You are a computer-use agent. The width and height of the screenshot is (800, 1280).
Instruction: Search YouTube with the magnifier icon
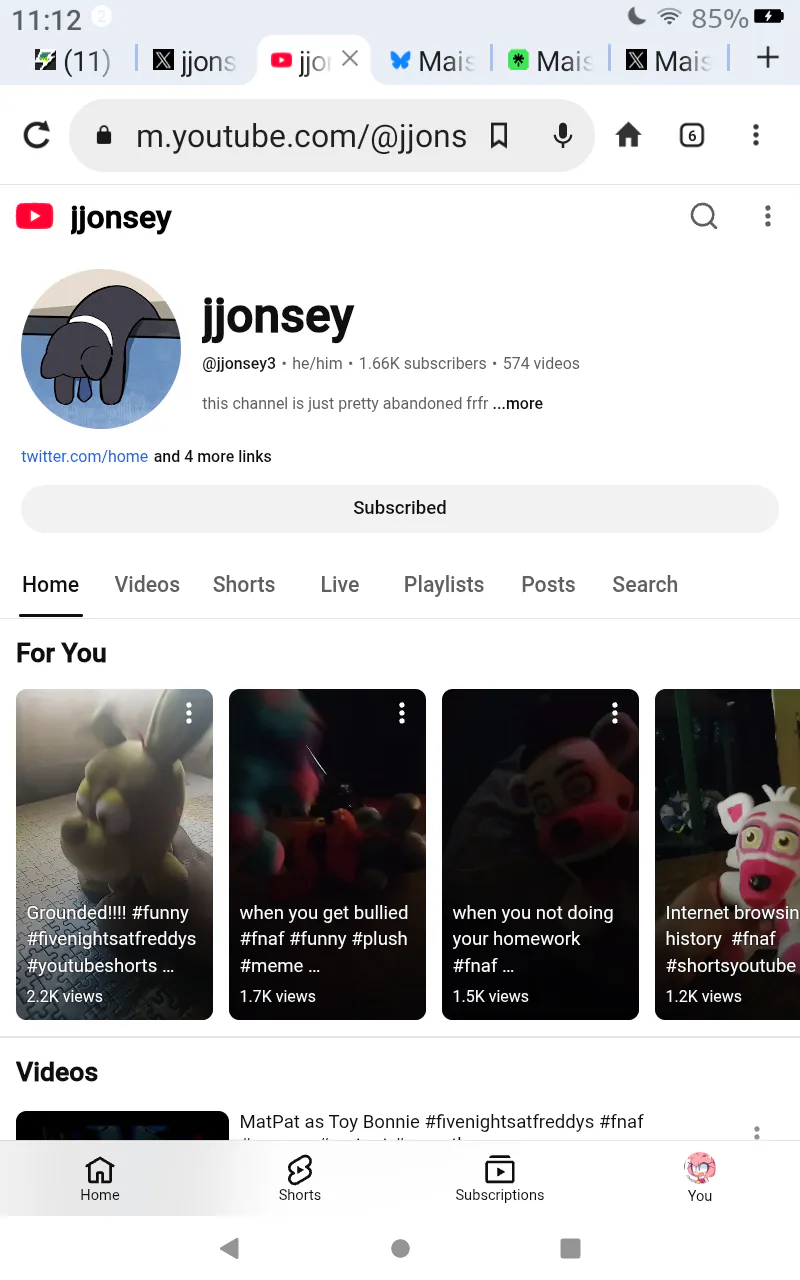tap(704, 216)
